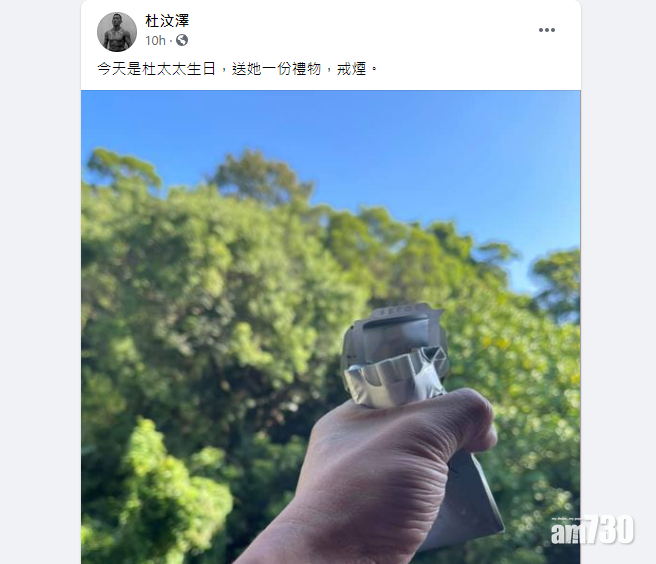Screen dimensions: 656x564
Task: Open the 杜汶澤 profile name link
Action: [x=166, y=21]
